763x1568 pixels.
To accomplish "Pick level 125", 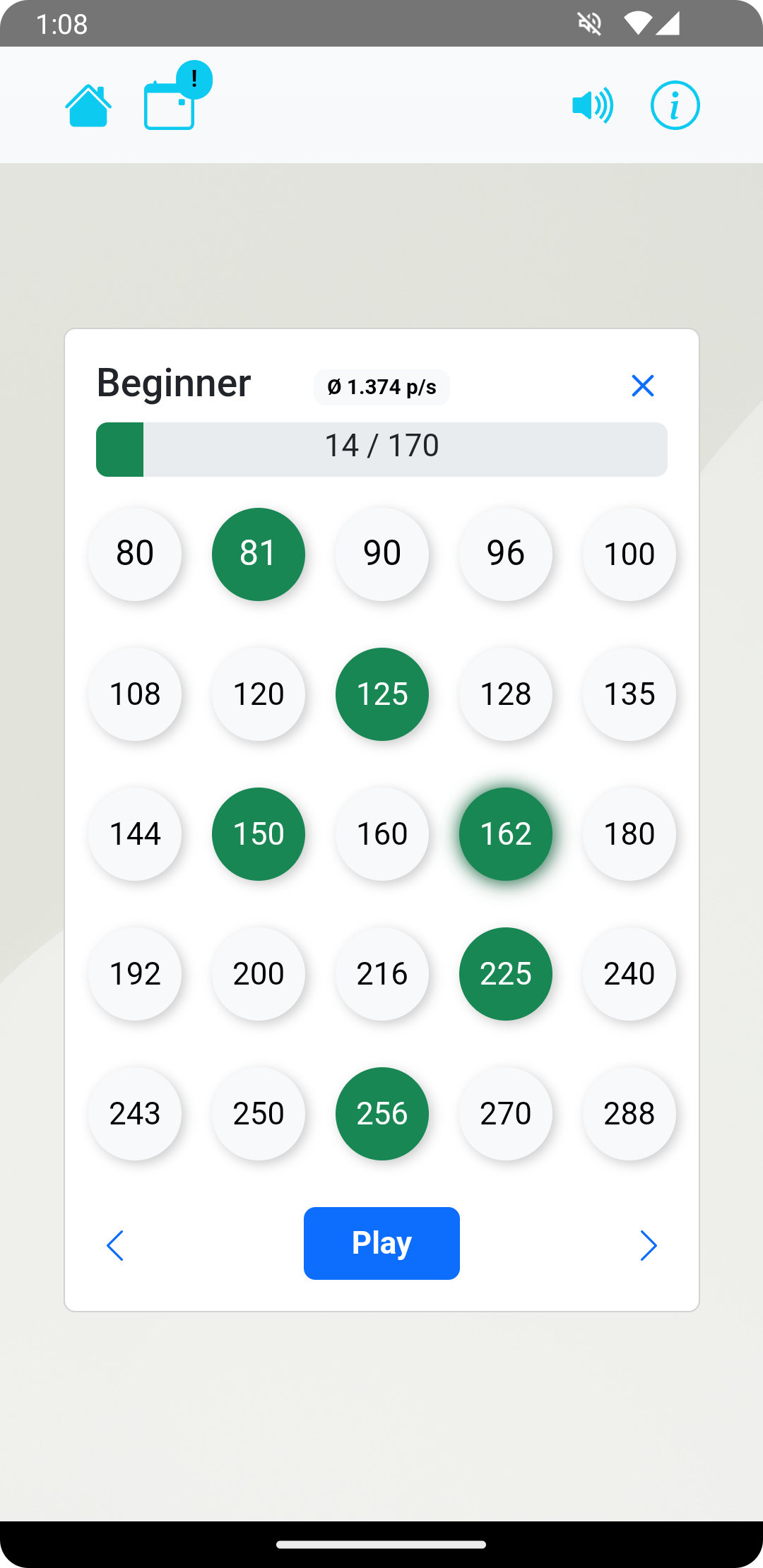I will click(382, 694).
